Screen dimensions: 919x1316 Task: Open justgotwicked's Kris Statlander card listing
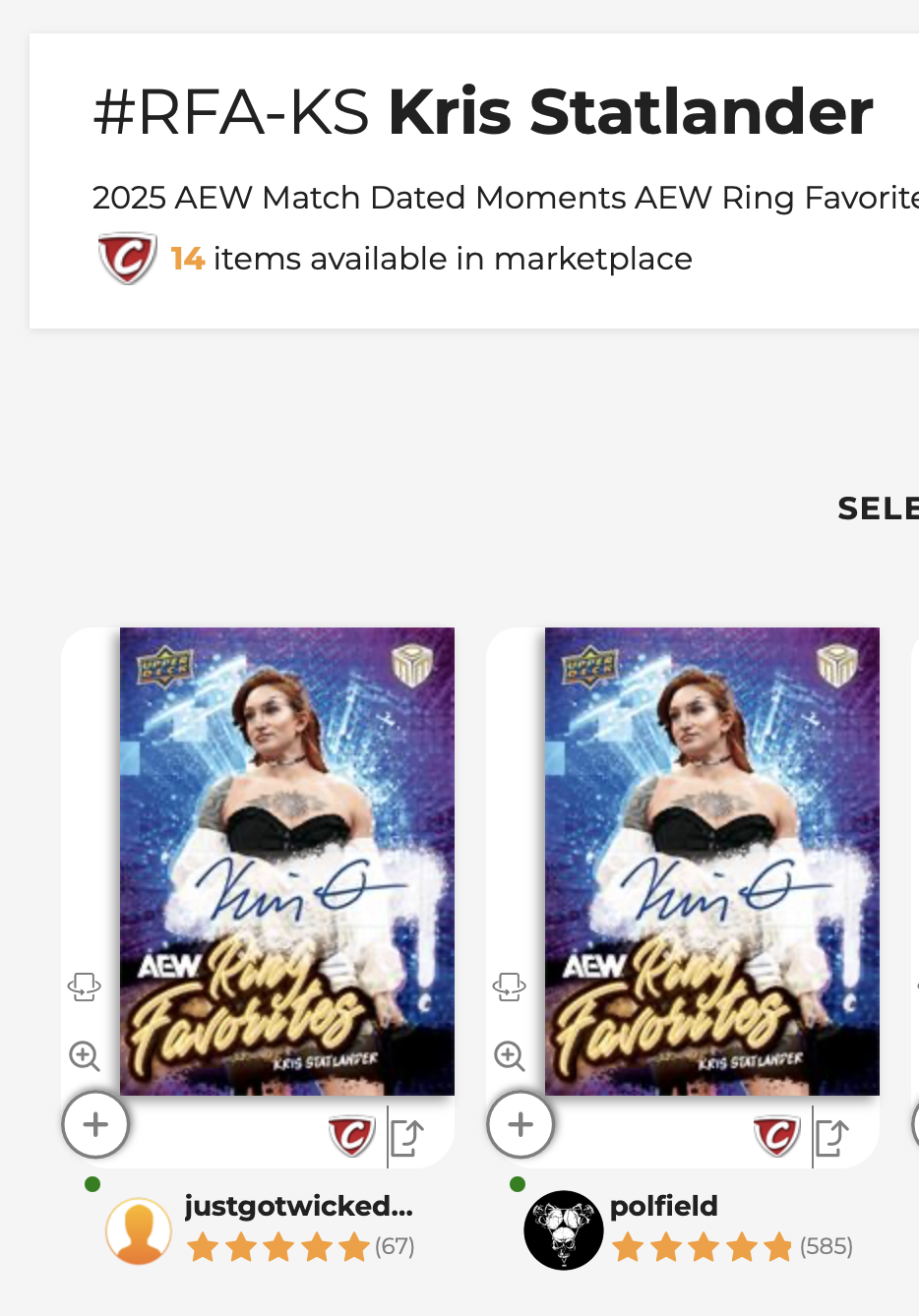(x=286, y=861)
